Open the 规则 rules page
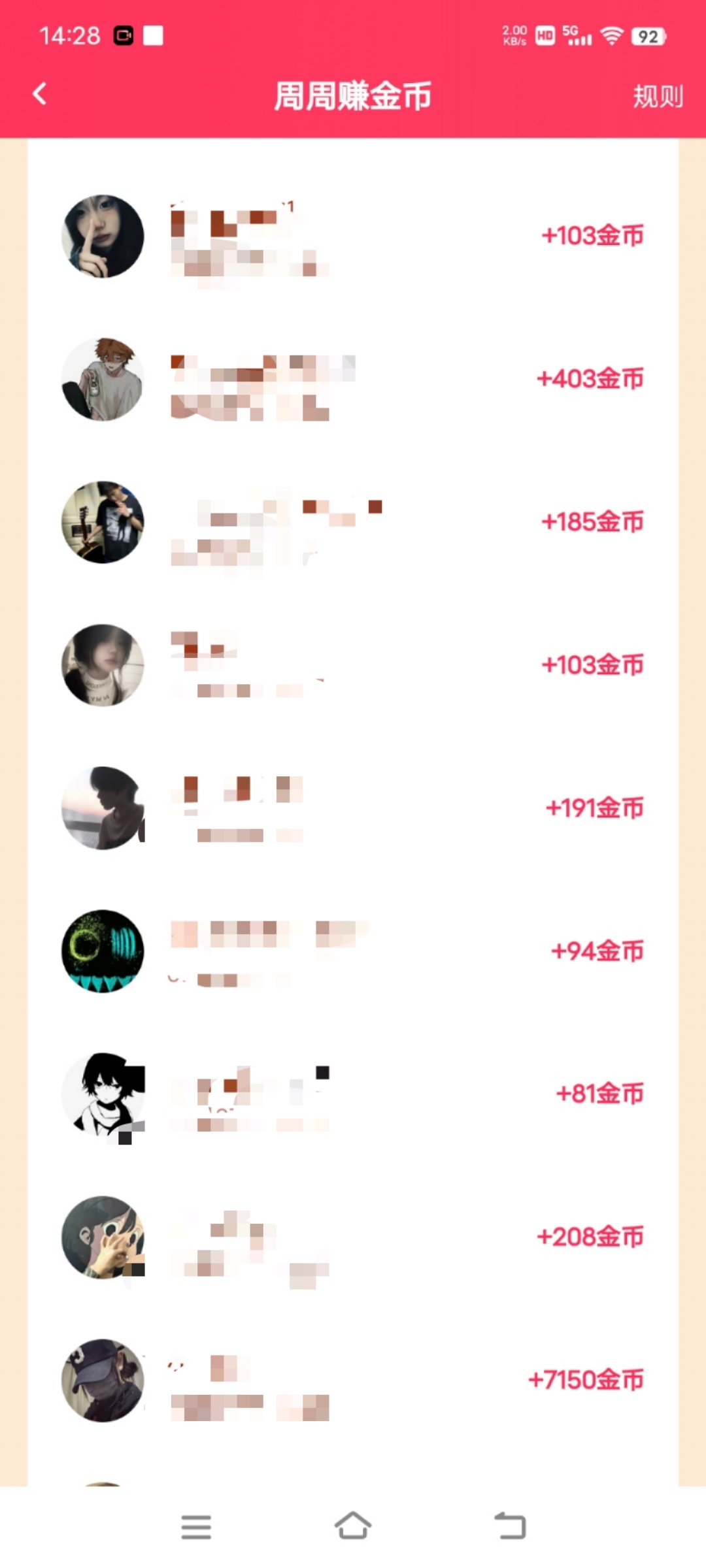This screenshot has height=1568, width=706. 657,96
